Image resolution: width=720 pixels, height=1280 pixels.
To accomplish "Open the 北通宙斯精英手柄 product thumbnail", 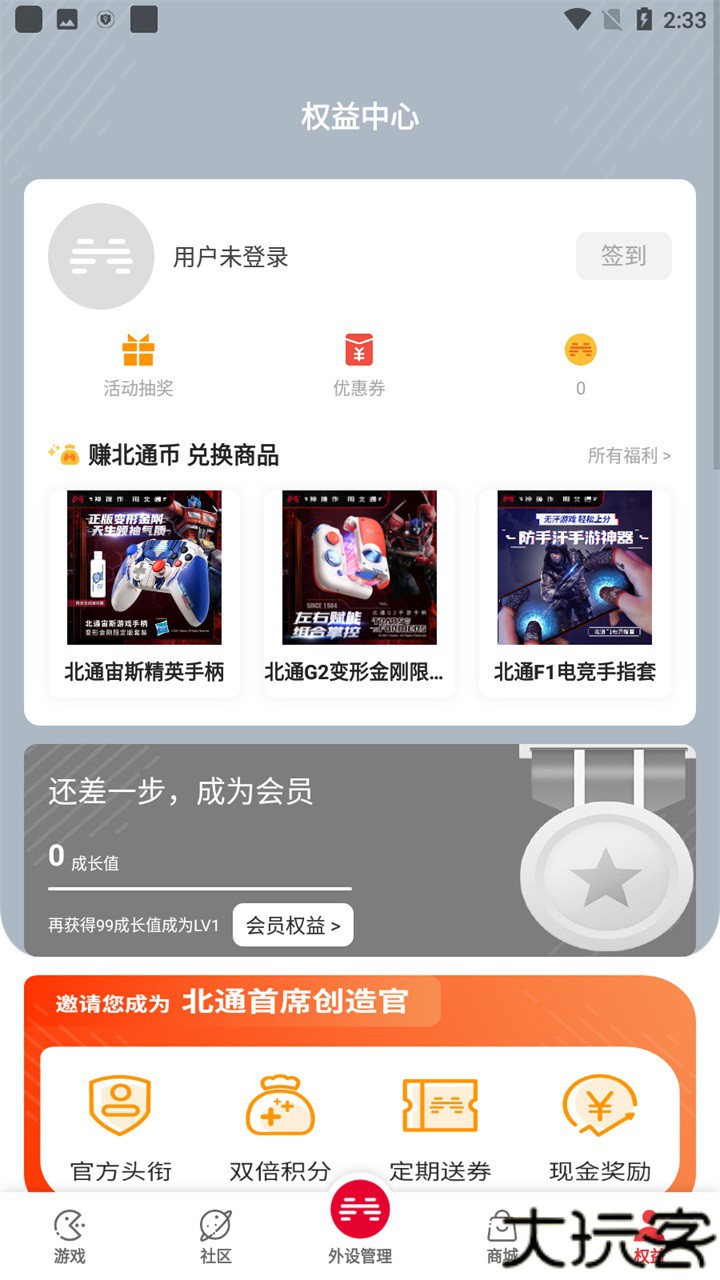I will (143, 568).
